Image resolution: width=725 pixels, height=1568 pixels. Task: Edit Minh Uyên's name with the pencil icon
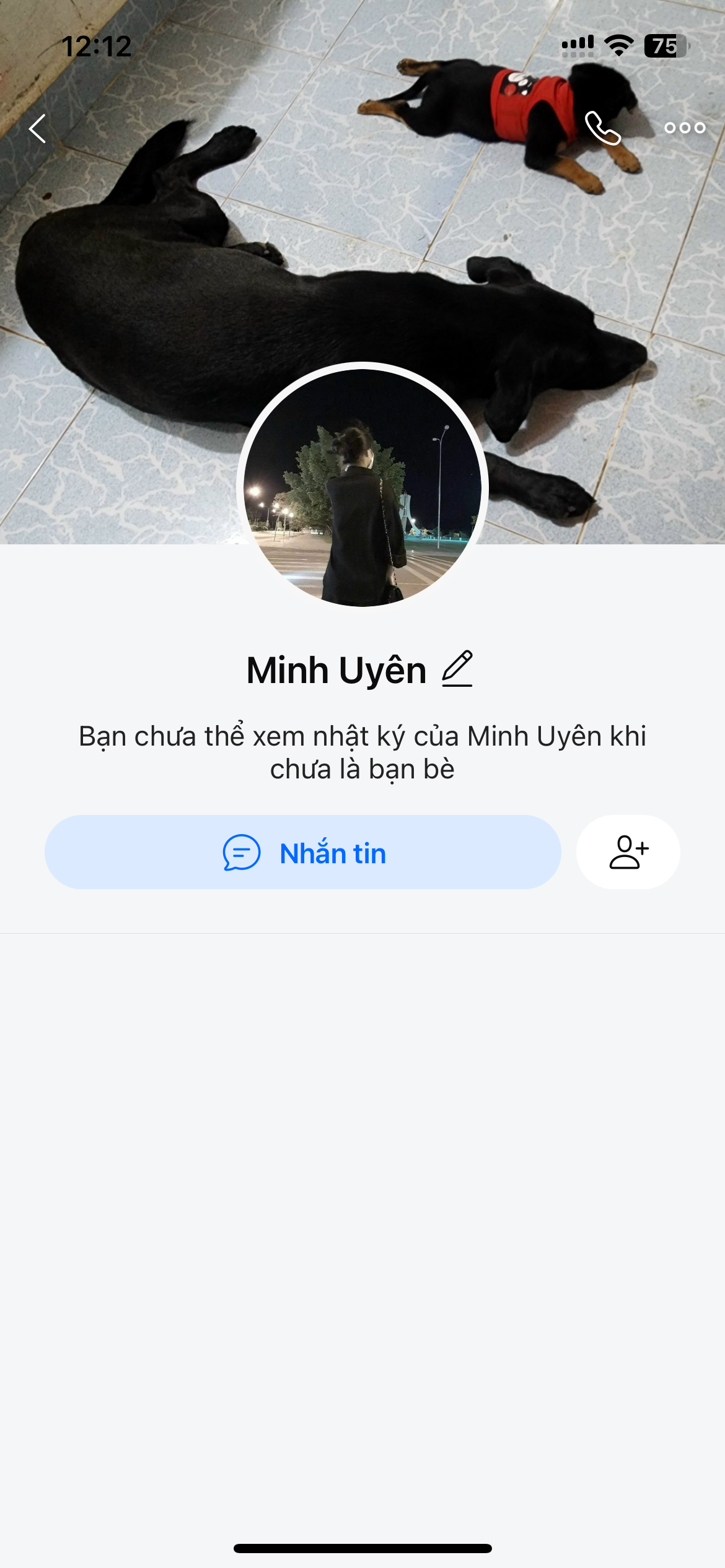(457, 669)
